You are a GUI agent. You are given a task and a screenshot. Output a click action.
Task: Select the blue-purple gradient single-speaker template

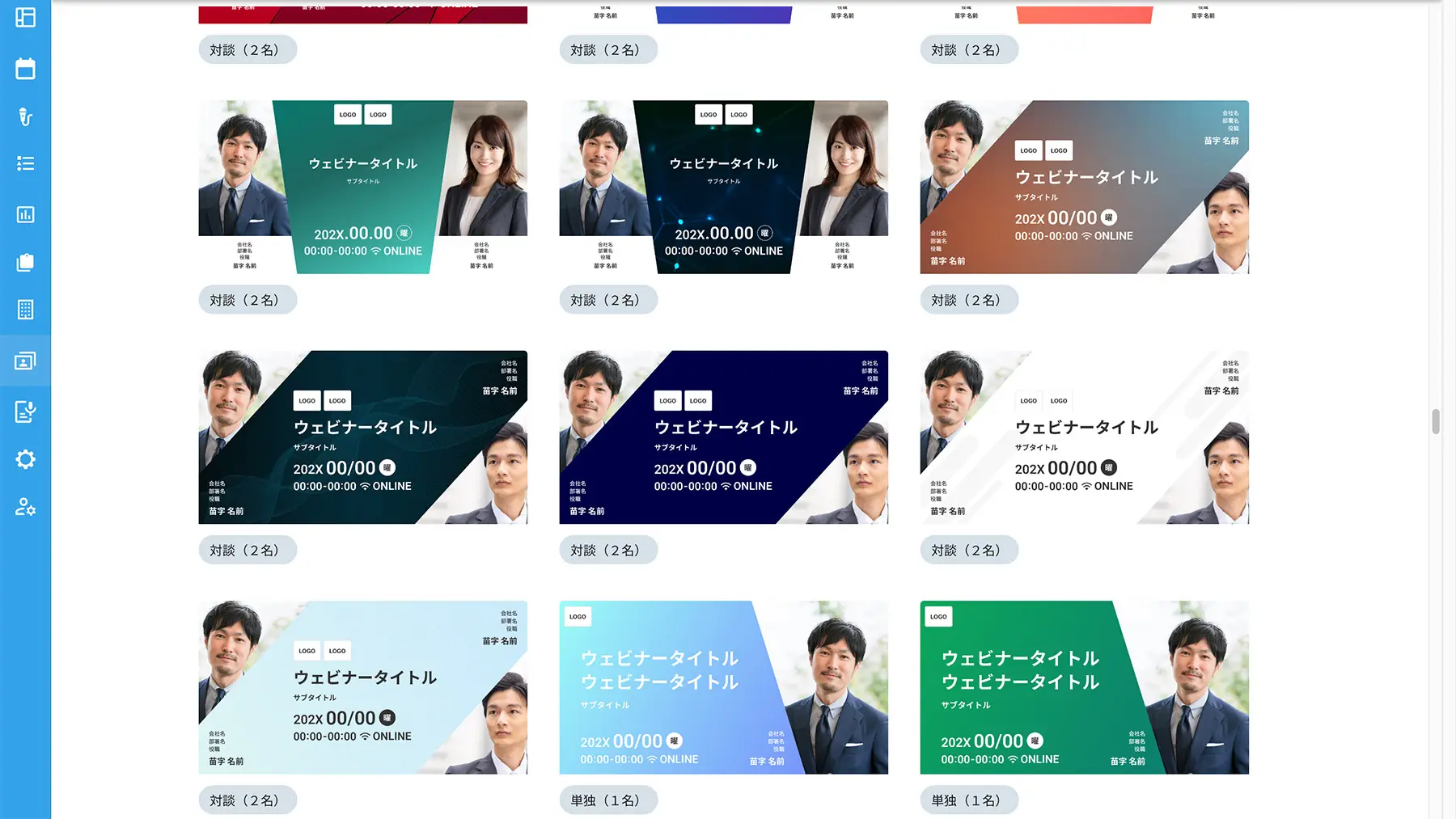tap(723, 687)
